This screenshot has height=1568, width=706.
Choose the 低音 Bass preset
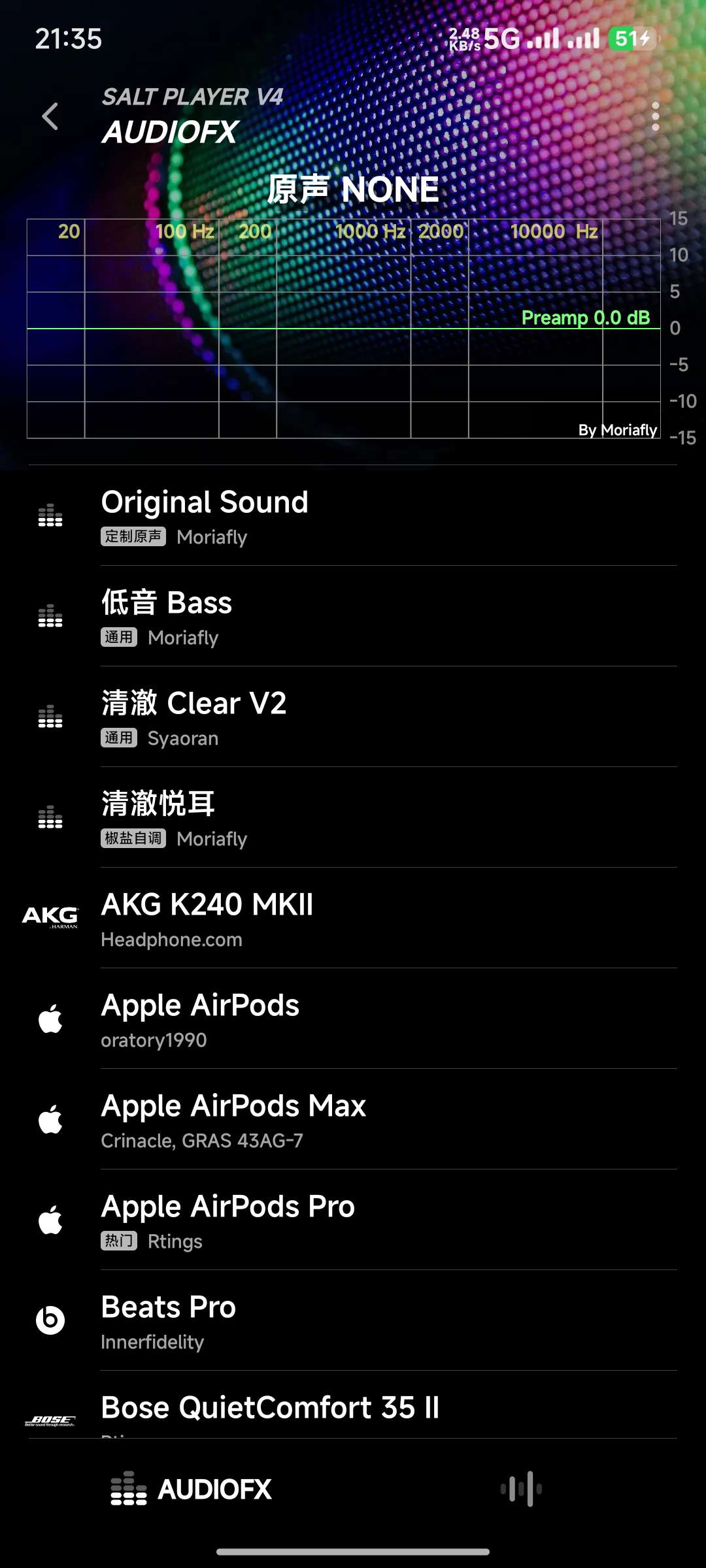coord(353,617)
